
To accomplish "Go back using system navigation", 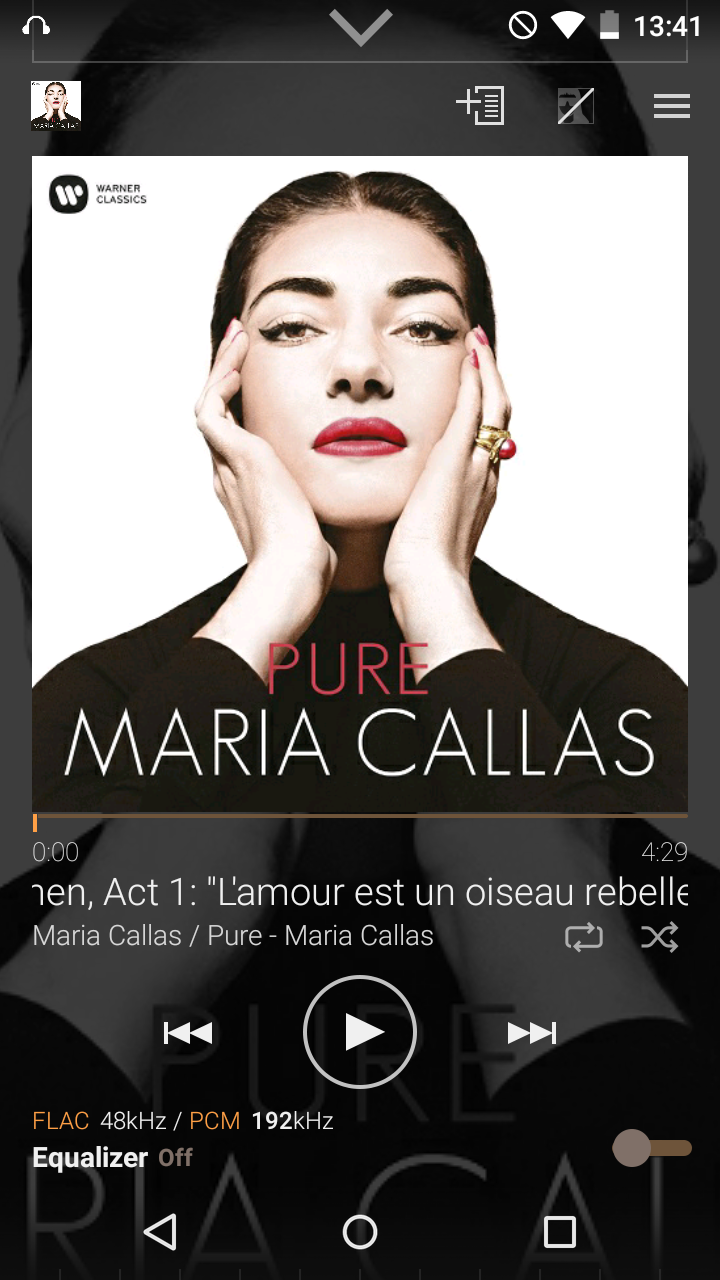I will pos(160,1232).
